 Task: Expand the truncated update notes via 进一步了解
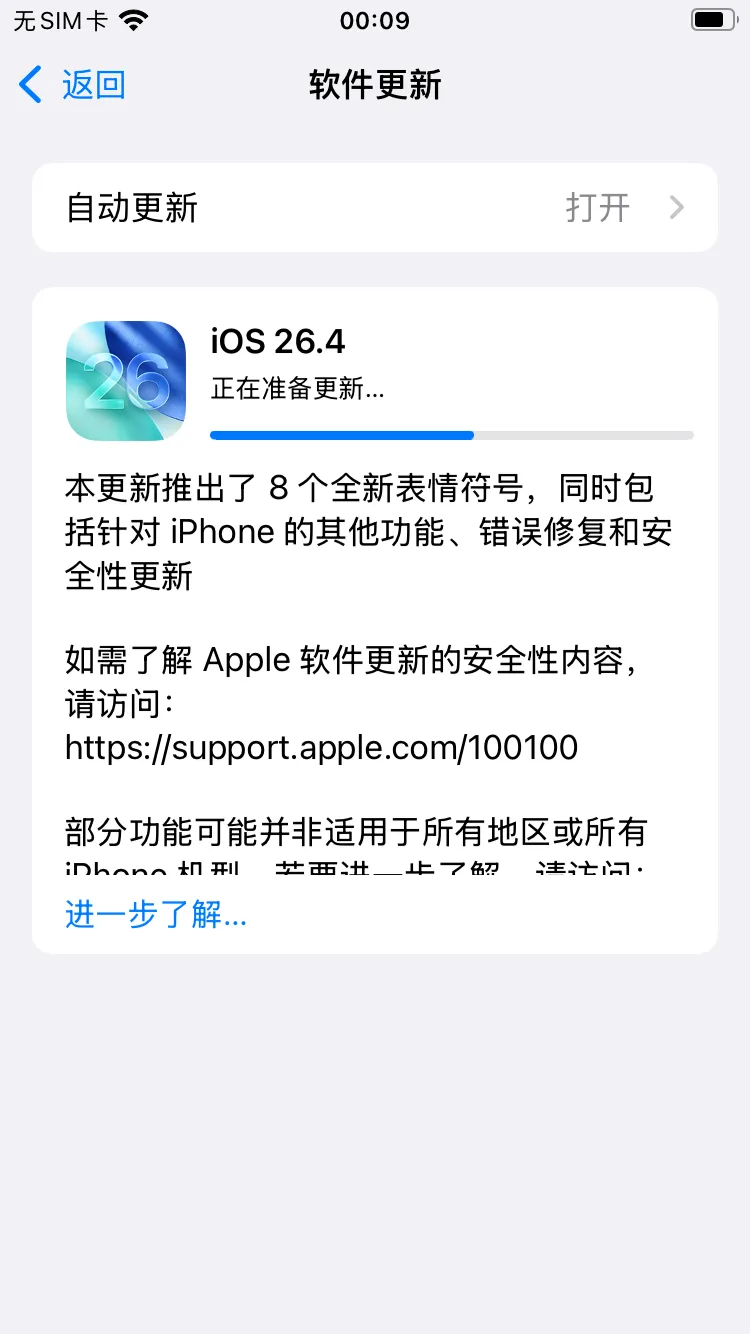tap(155, 915)
